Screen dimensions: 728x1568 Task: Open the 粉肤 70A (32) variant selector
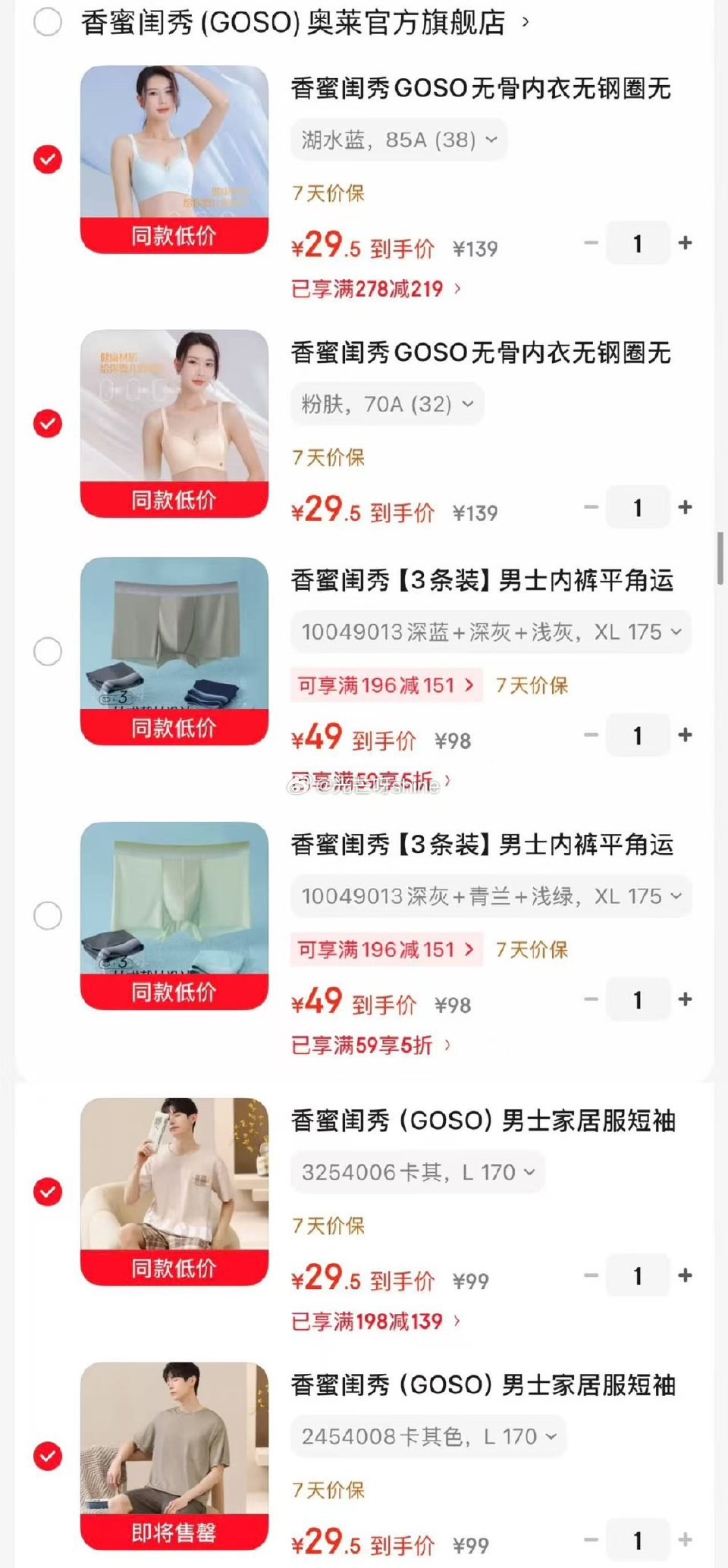(x=387, y=404)
